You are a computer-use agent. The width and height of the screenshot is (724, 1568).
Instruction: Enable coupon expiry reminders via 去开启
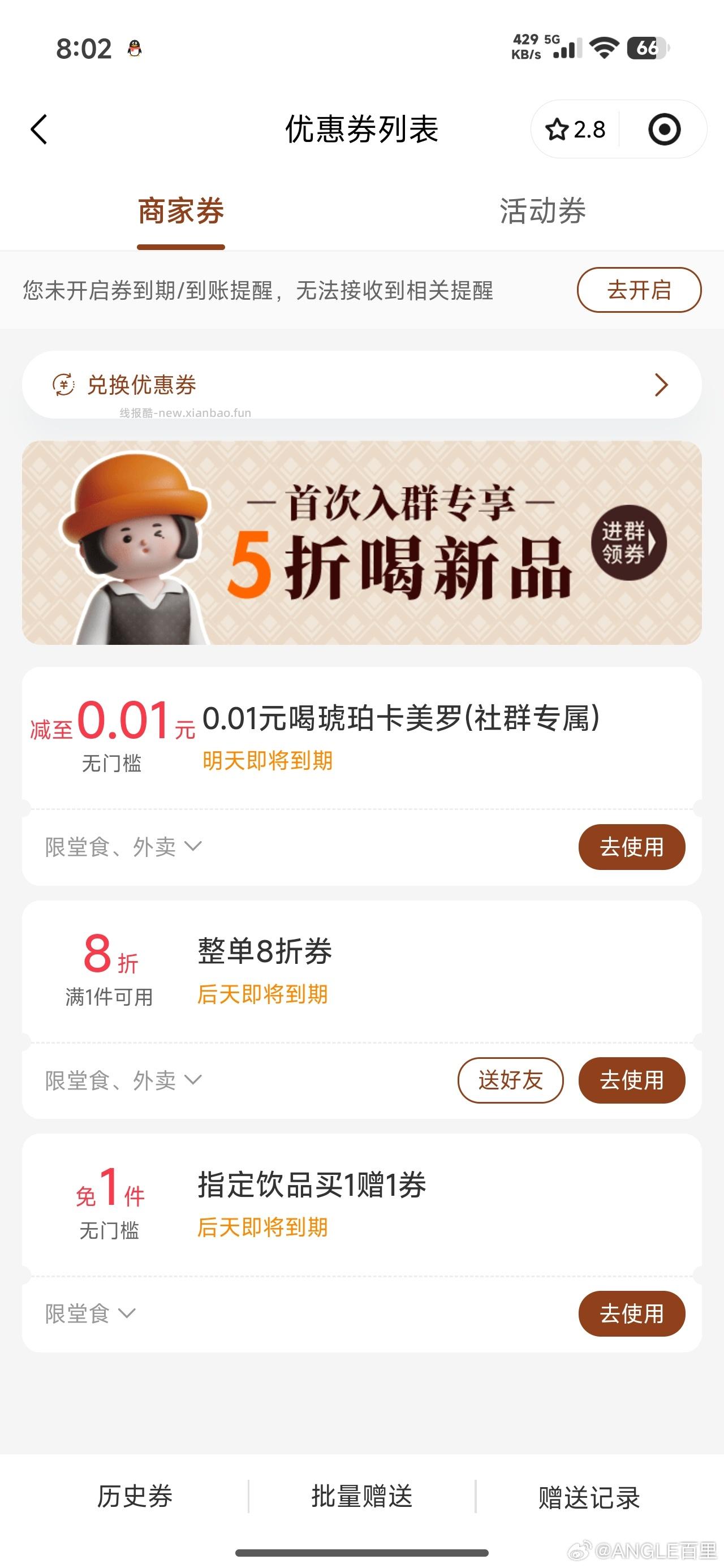[639, 290]
